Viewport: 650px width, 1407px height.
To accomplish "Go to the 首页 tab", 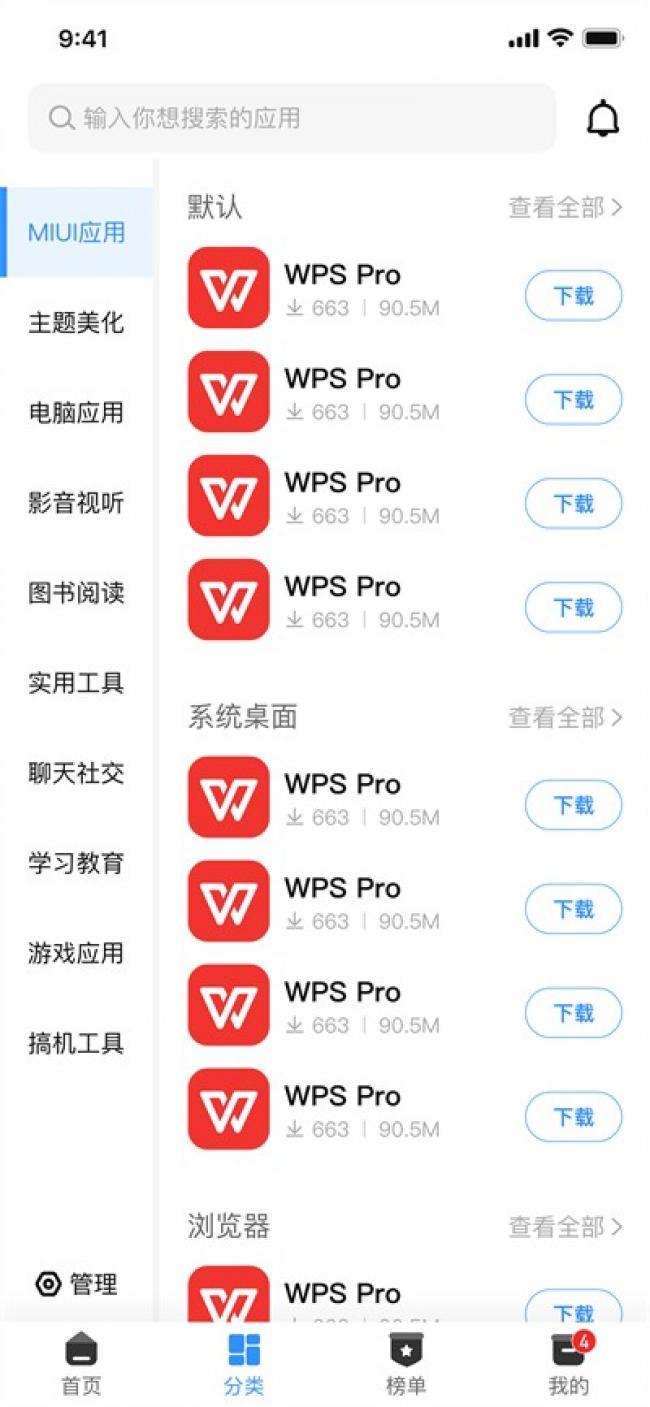I will click(x=81, y=1365).
